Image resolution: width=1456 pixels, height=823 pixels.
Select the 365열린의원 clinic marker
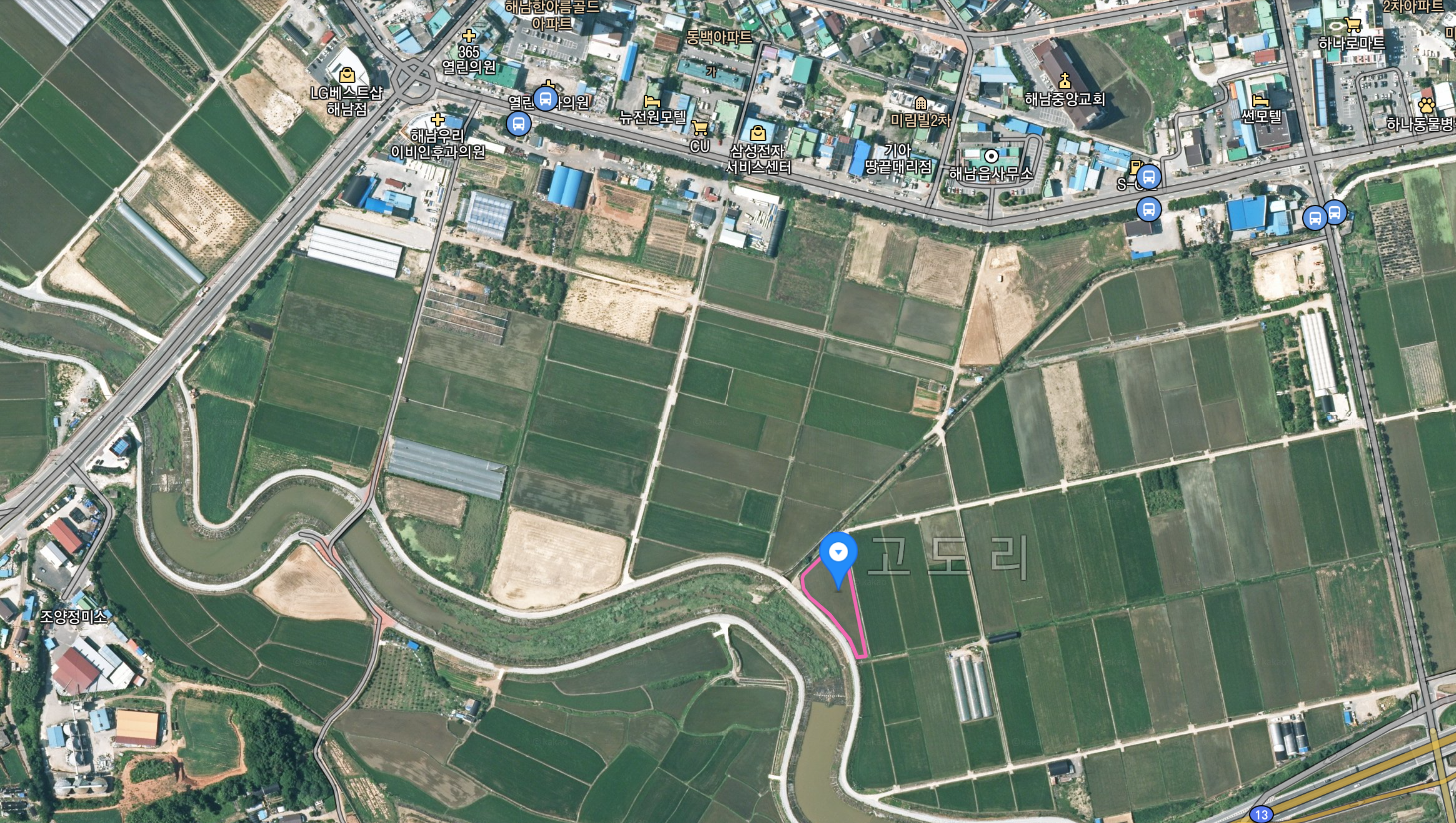click(x=469, y=37)
